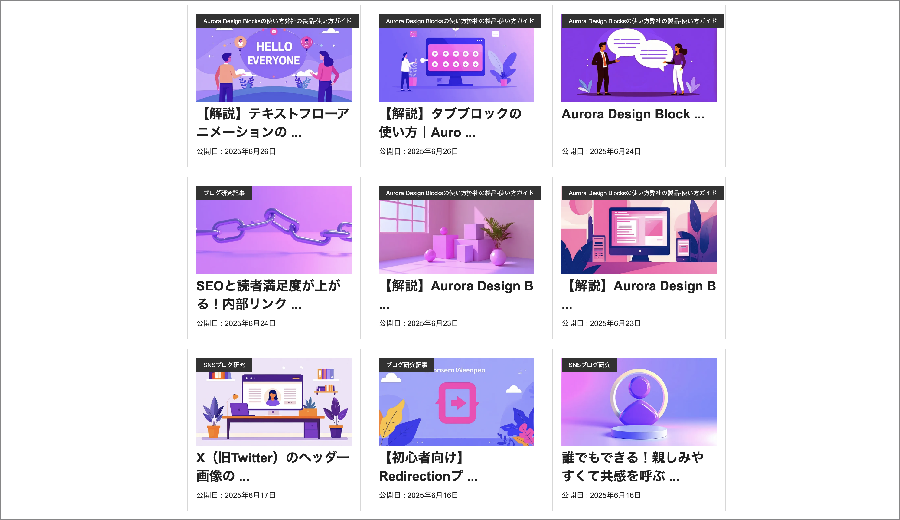The width and height of the screenshot is (900, 520).
Task: Open the 【解説】Aurora Design card with monitor illustration
Action: (x=638, y=286)
